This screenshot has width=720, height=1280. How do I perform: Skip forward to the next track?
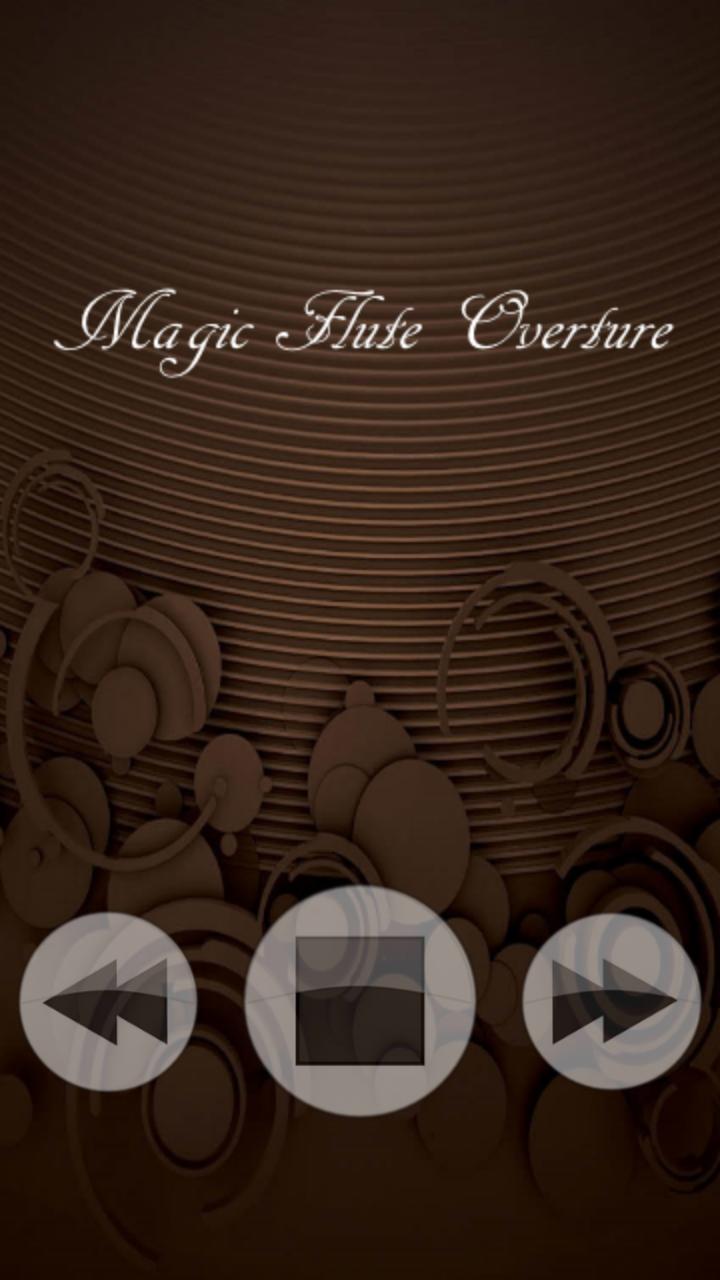click(x=611, y=1001)
